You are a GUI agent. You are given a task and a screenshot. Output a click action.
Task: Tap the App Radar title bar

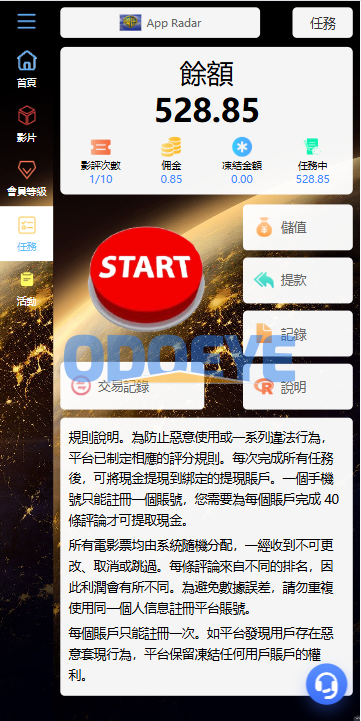coord(160,23)
